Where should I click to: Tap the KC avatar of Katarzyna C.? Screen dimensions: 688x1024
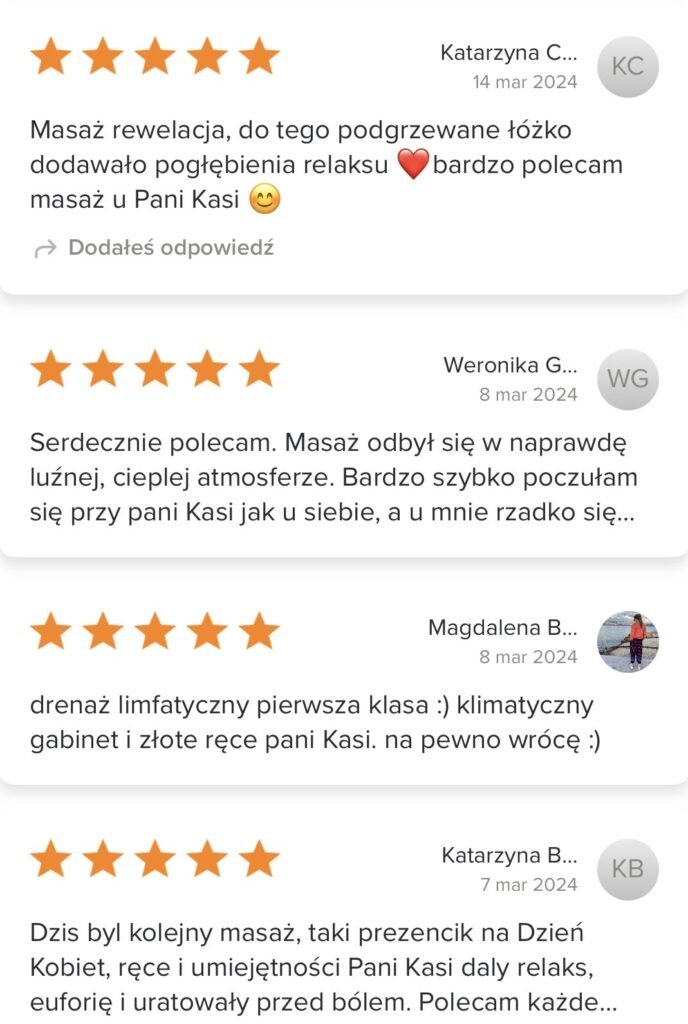[628, 67]
